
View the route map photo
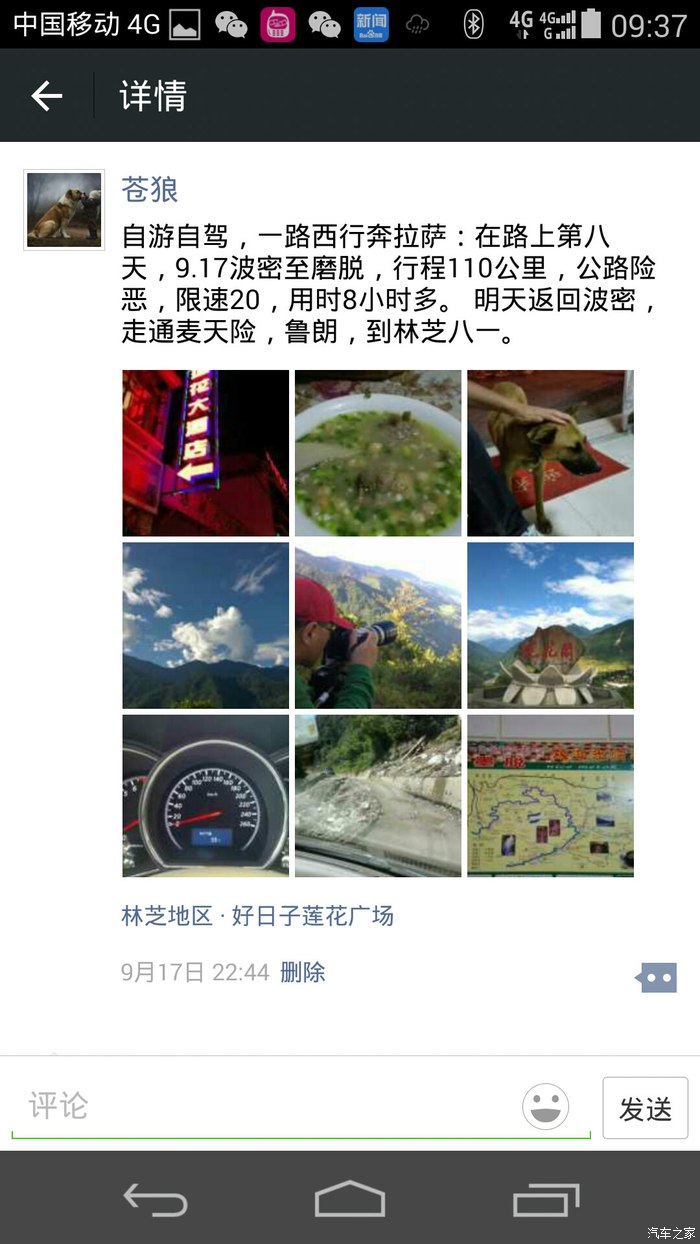coord(550,796)
